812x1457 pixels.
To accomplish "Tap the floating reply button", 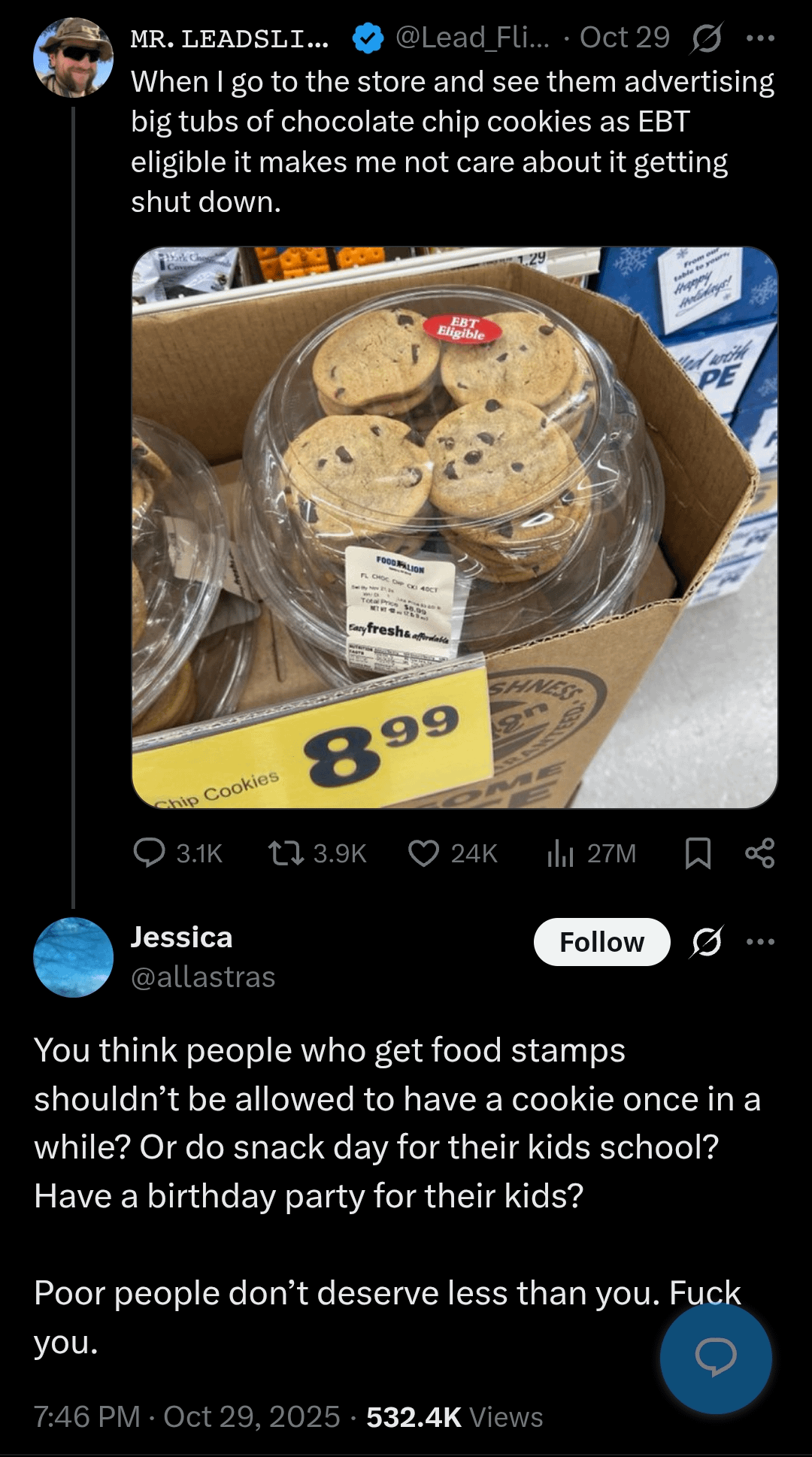I will coord(716,1358).
